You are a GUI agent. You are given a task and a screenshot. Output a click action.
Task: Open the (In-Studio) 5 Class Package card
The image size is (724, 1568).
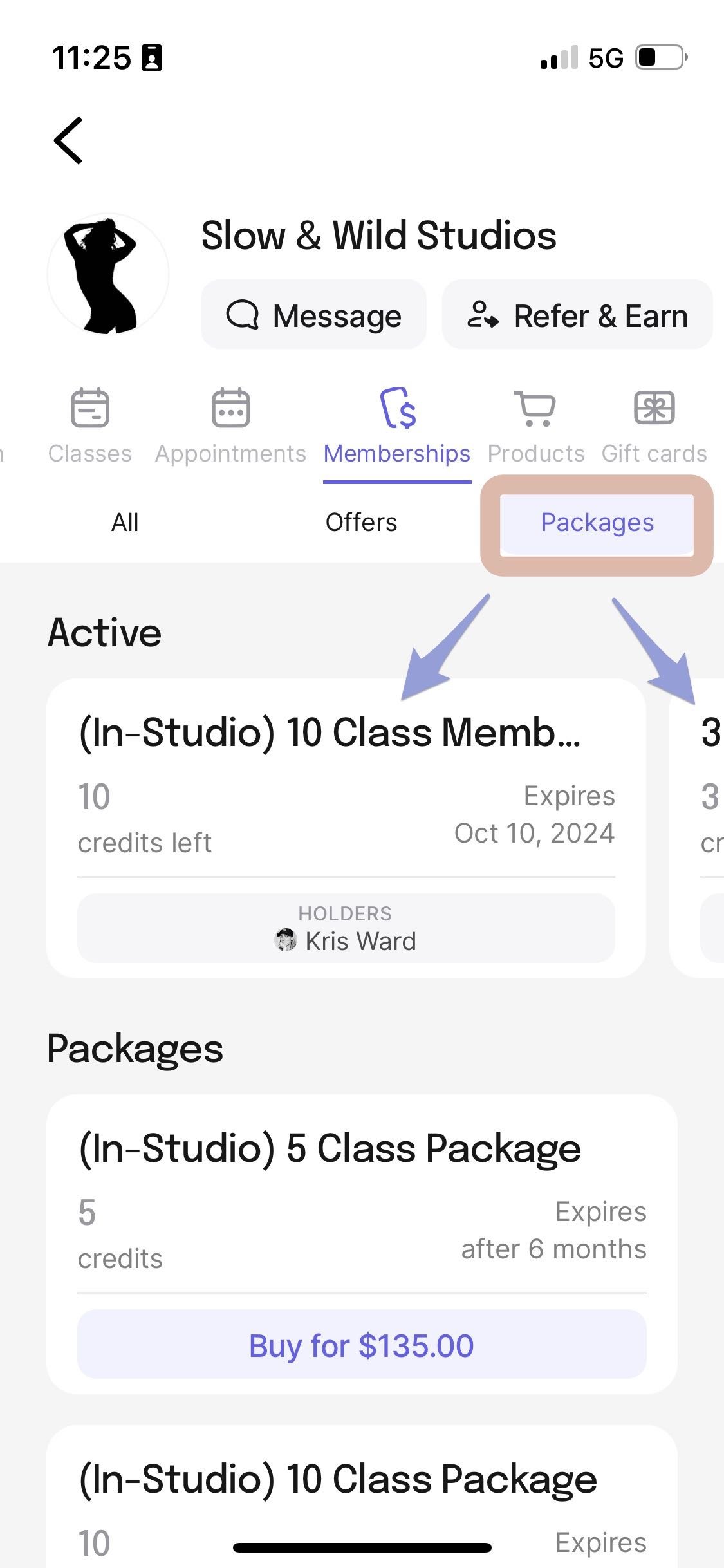(x=362, y=1244)
